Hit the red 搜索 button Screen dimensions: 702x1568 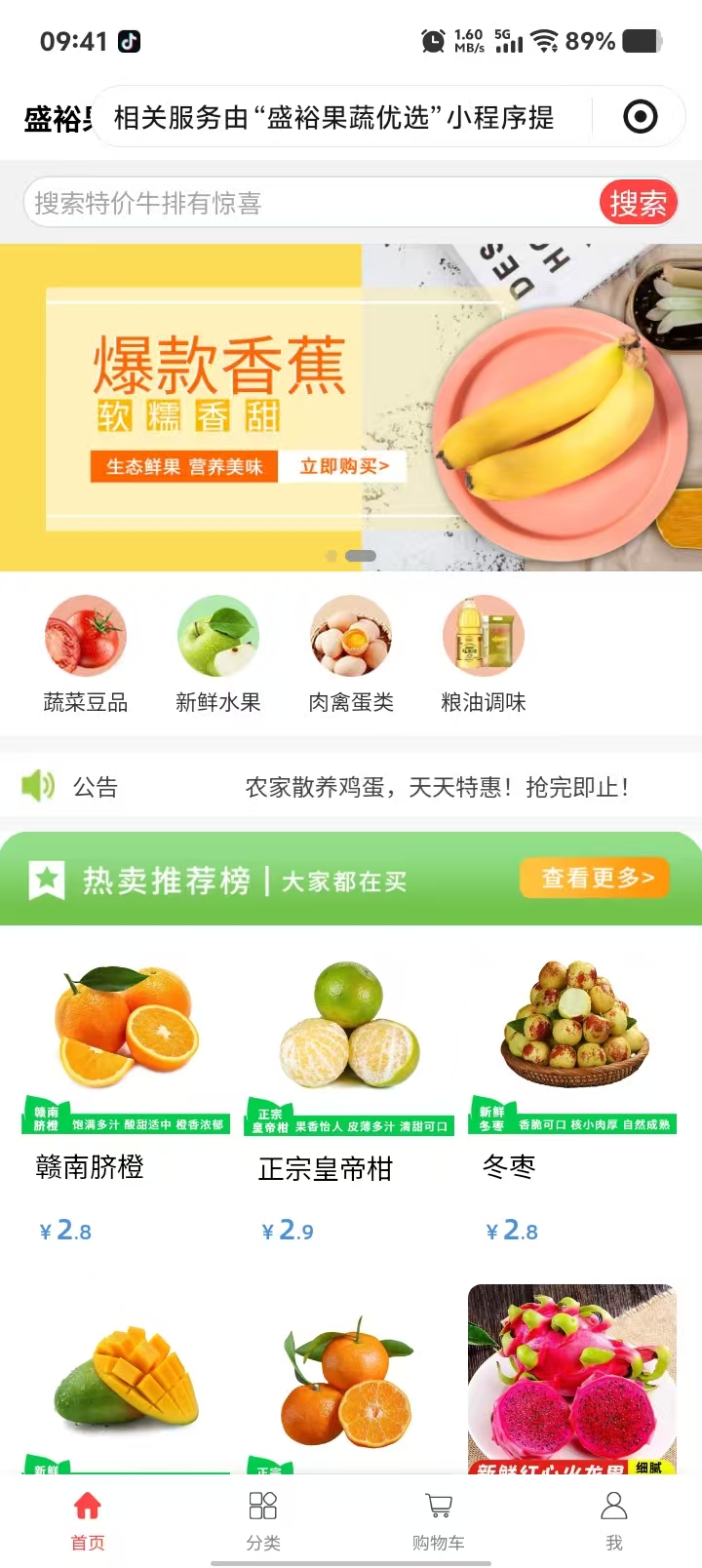point(638,203)
